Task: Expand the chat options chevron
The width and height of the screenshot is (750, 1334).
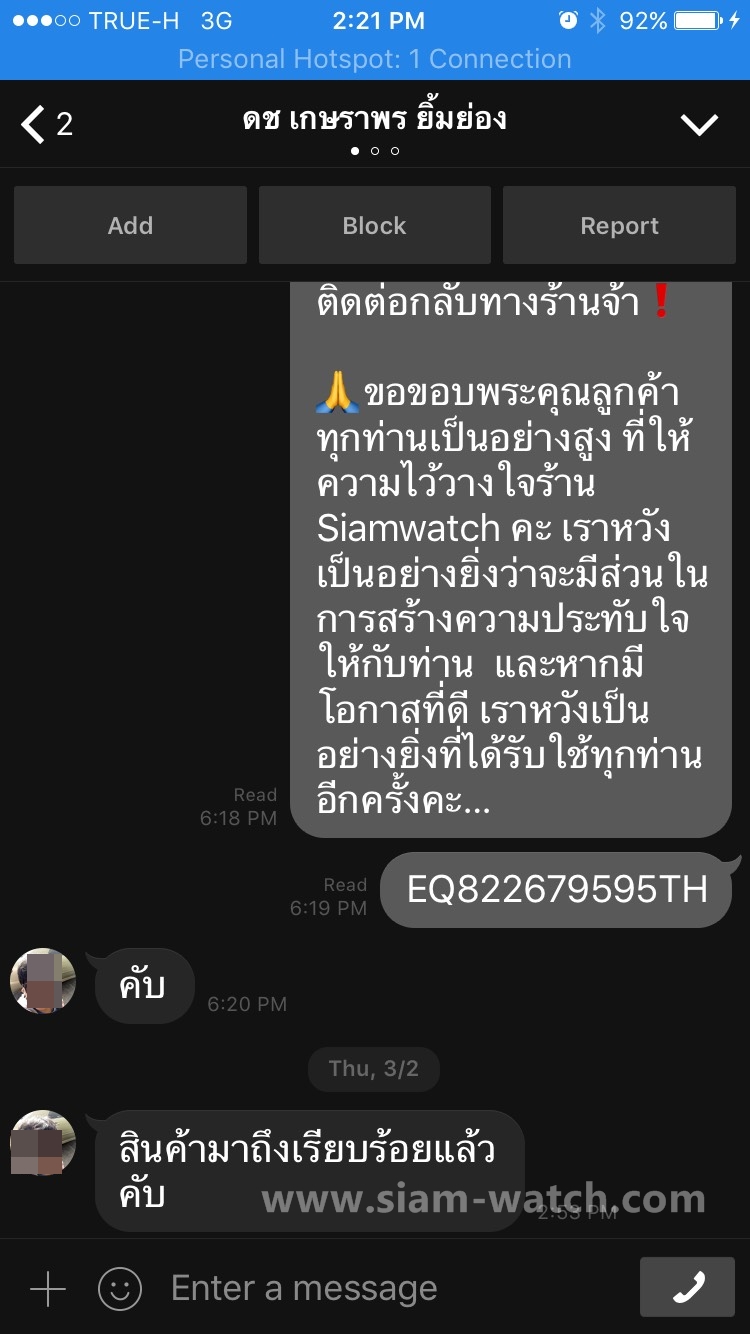Action: click(699, 124)
